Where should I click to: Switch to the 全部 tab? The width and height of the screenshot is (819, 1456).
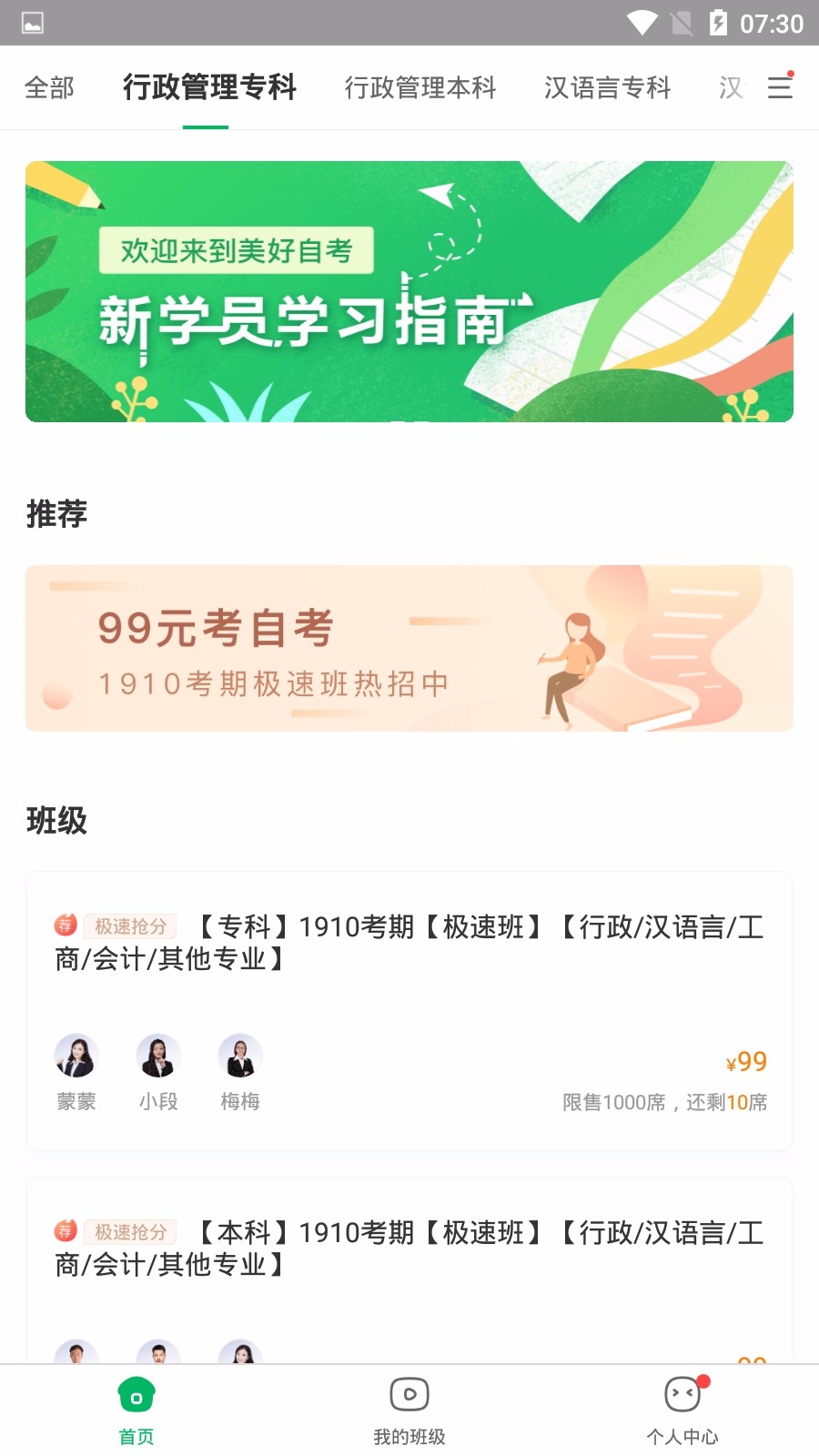click(49, 87)
